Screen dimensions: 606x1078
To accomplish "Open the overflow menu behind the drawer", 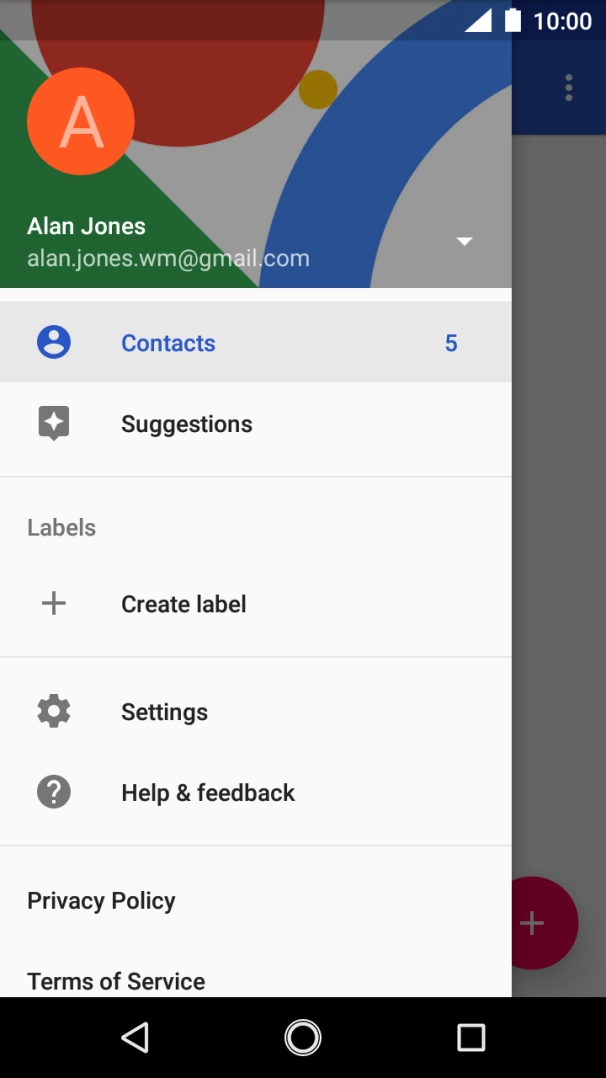I will tap(568, 88).
